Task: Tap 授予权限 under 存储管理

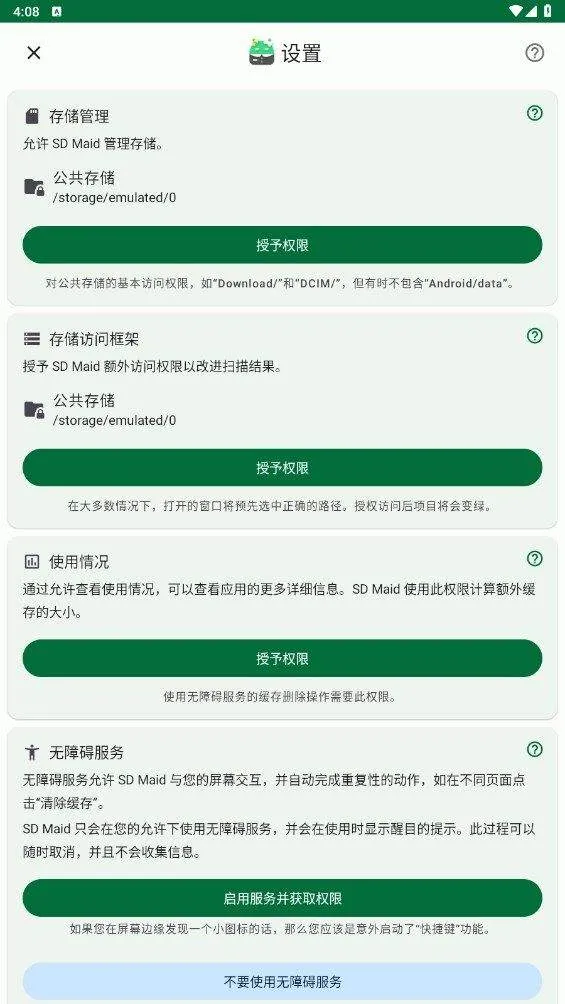Action: 282,245
